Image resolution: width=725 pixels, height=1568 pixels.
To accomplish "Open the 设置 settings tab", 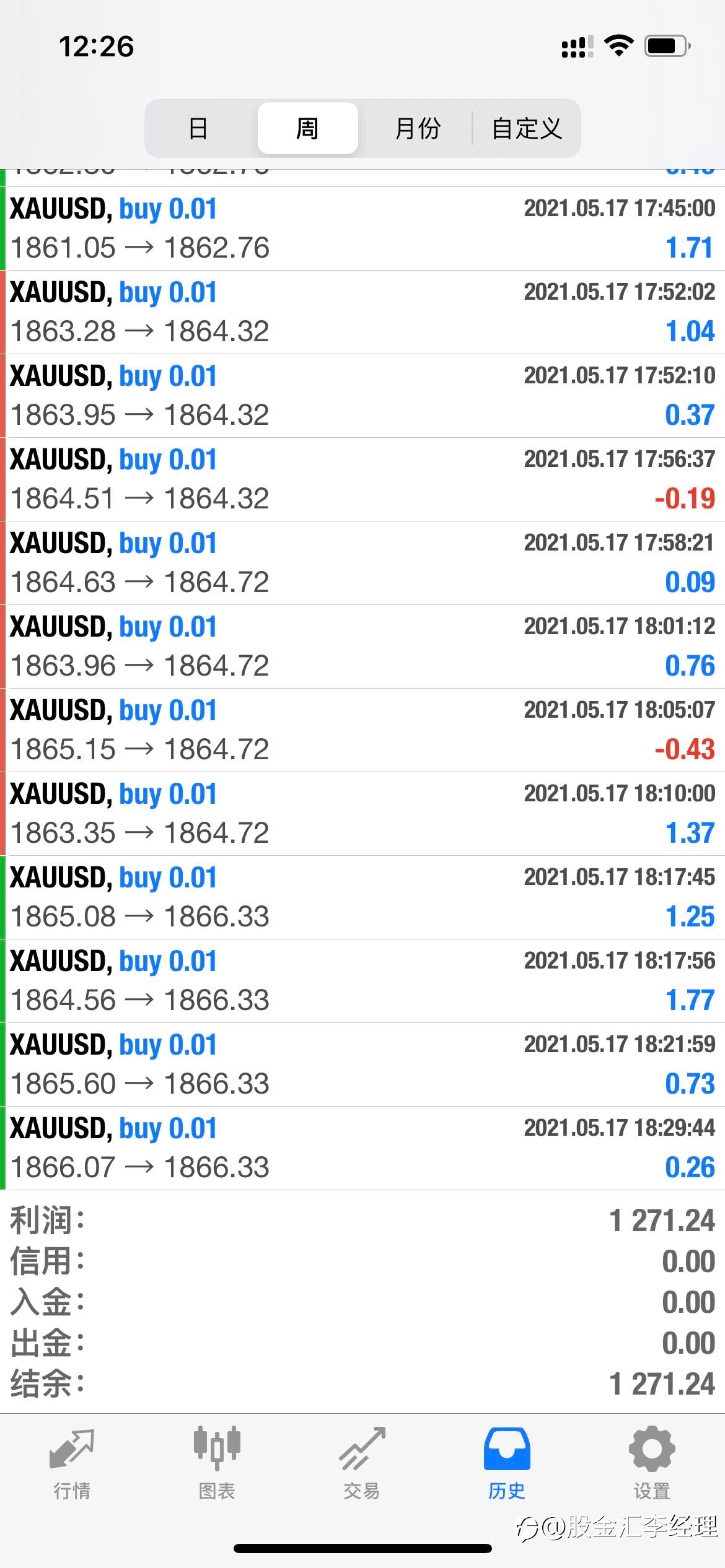I will pos(652,1464).
